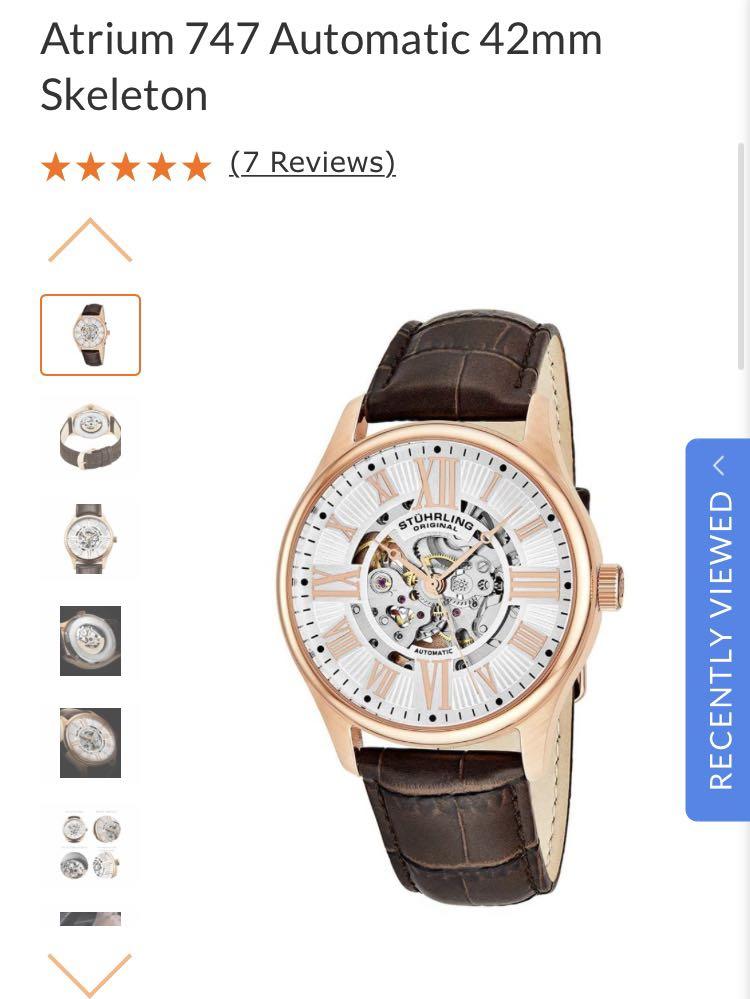The height and width of the screenshot is (999, 750).
Task: Select the first angled watch thumbnail
Action: pyautogui.click(x=90, y=335)
